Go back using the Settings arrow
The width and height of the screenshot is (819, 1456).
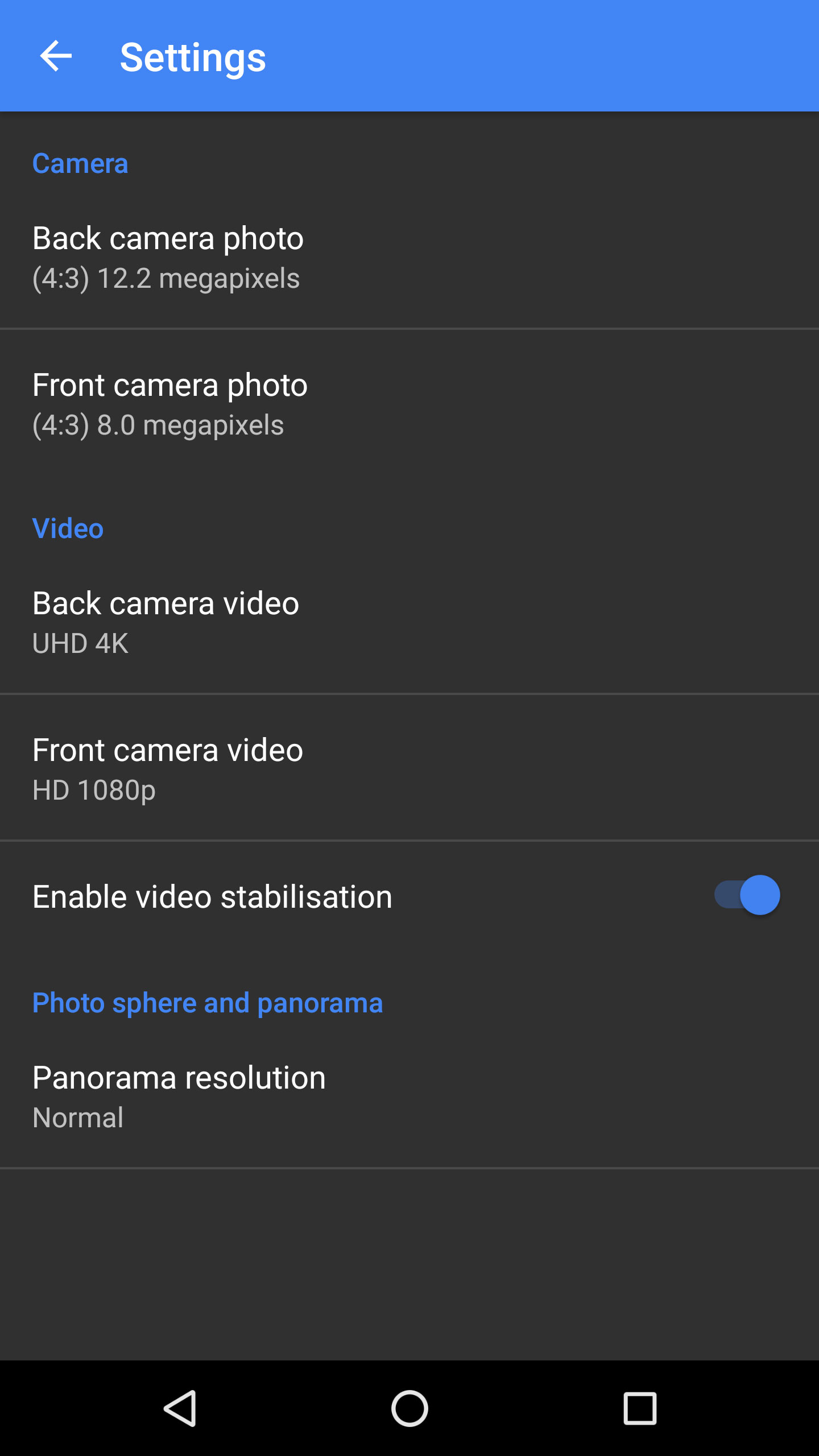[x=56, y=56]
